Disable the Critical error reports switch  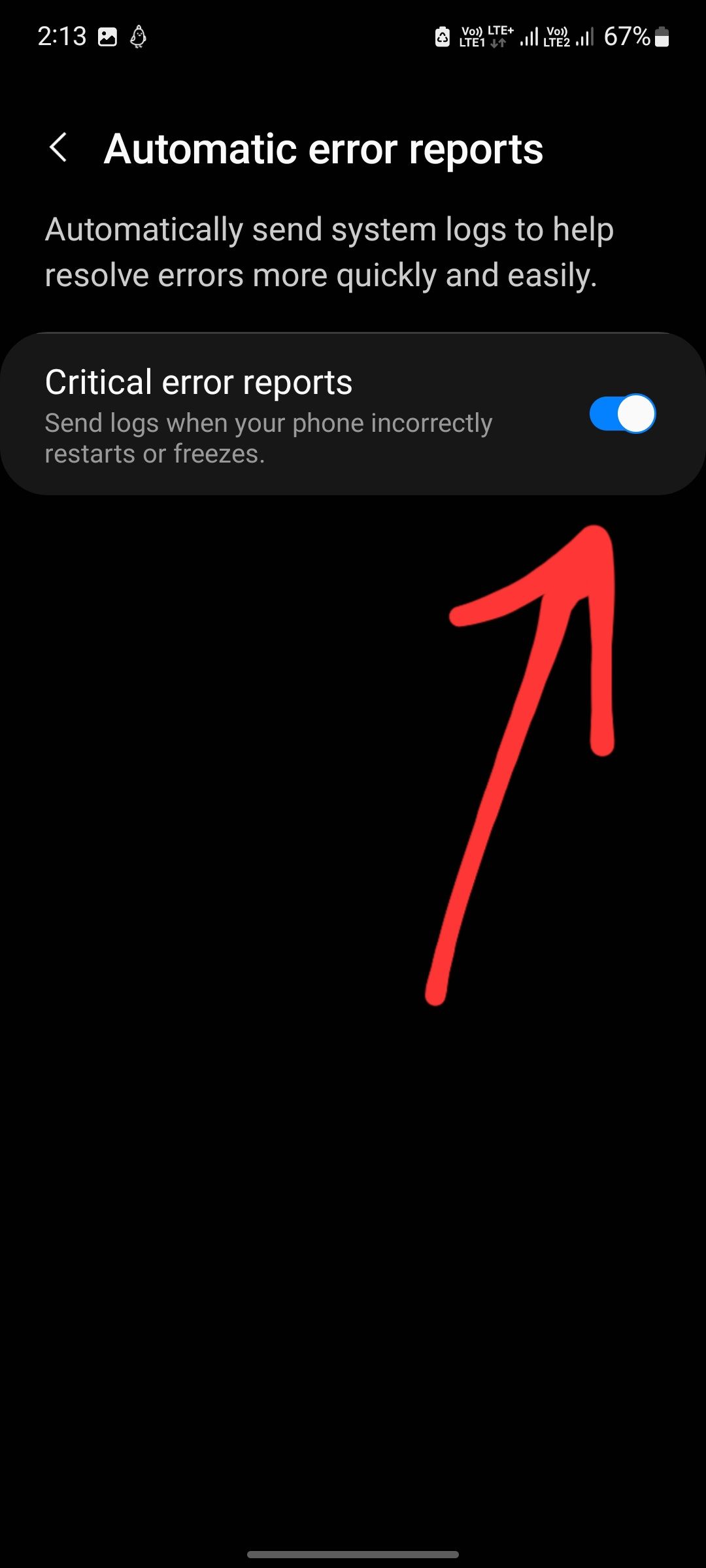(x=621, y=412)
